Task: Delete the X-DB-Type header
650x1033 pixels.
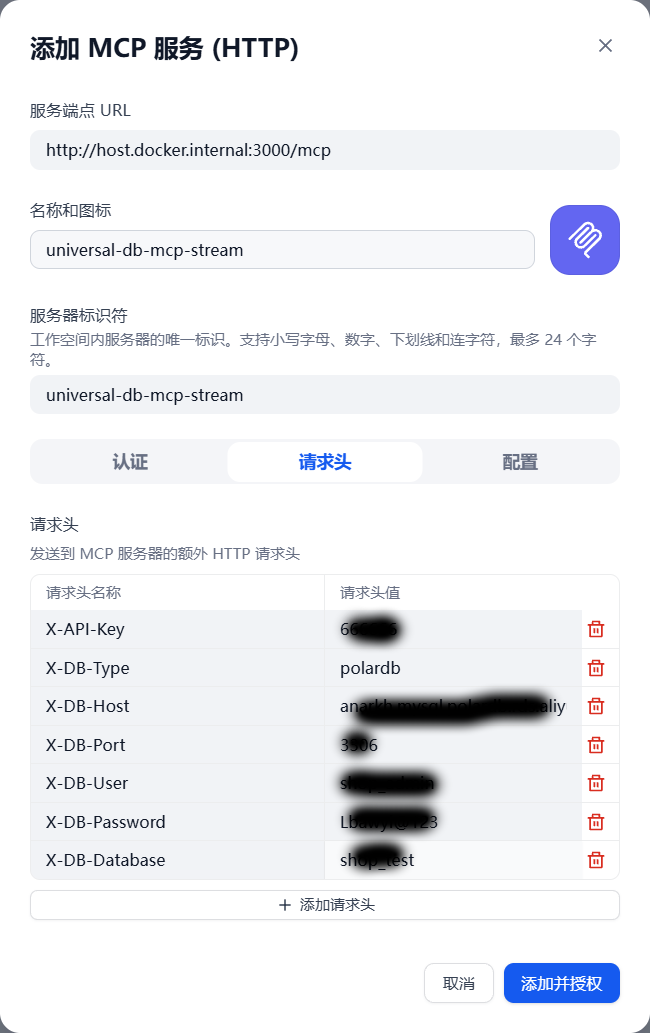Action: coord(596,668)
